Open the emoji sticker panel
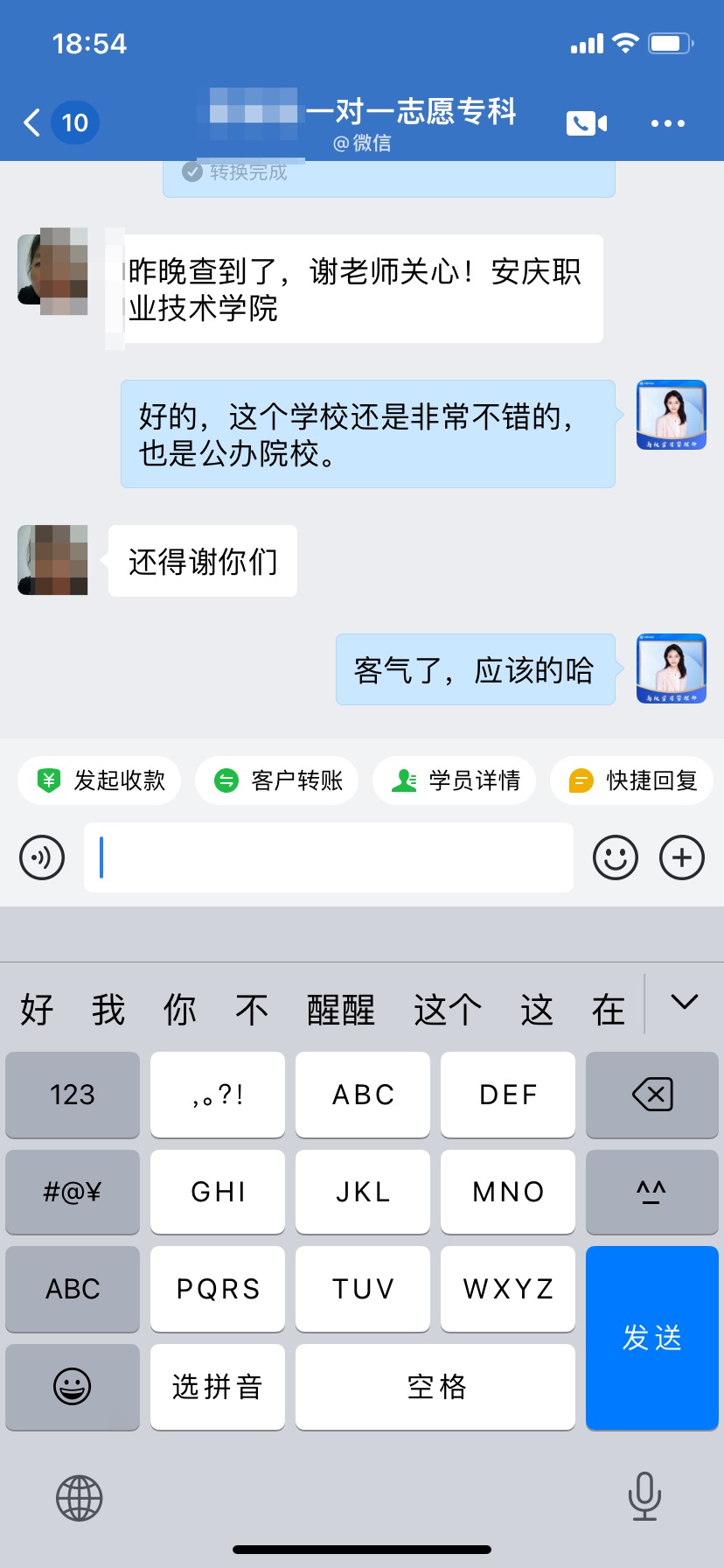 616,857
